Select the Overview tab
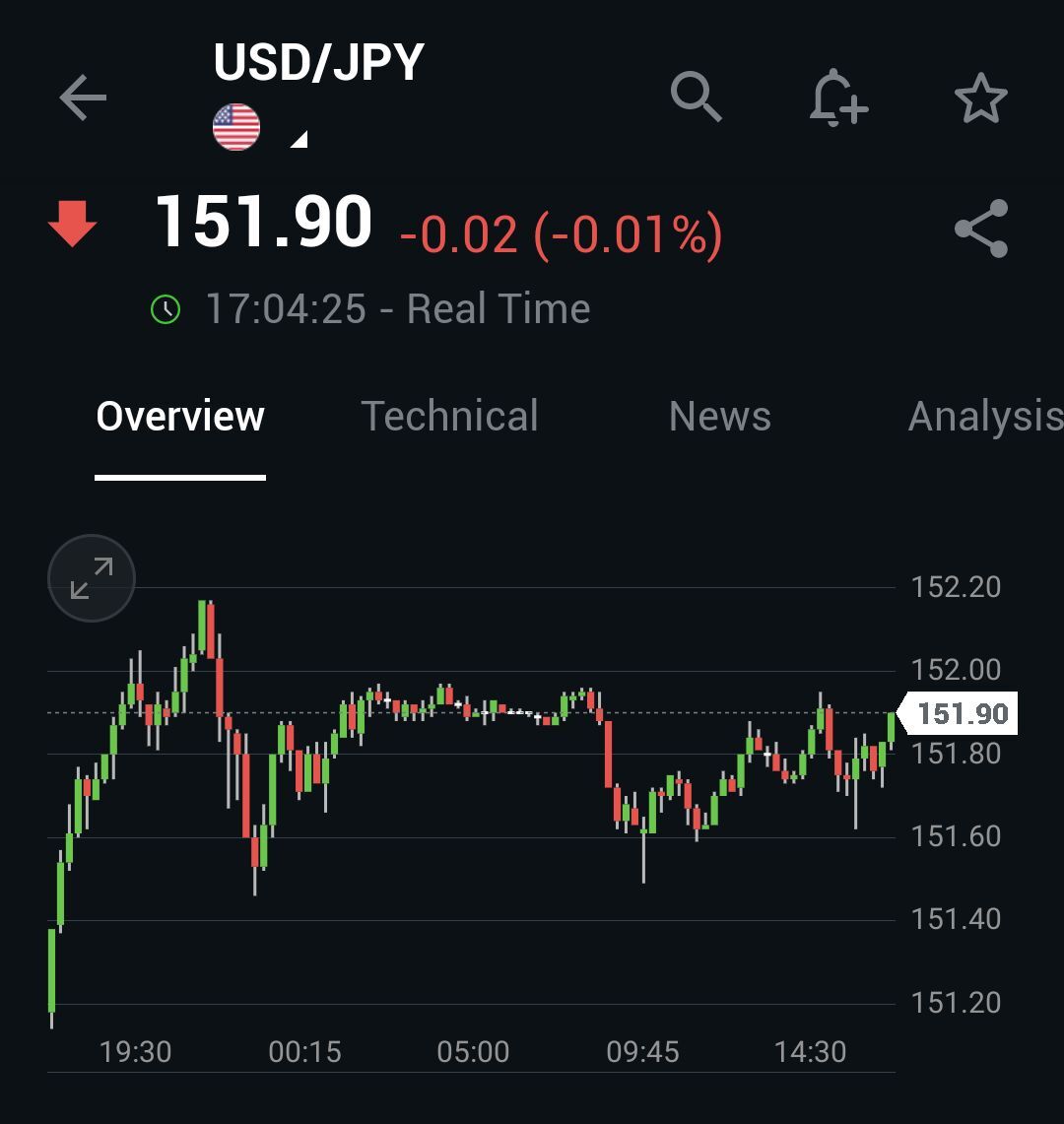Image resolution: width=1064 pixels, height=1124 pixels. 180,417
